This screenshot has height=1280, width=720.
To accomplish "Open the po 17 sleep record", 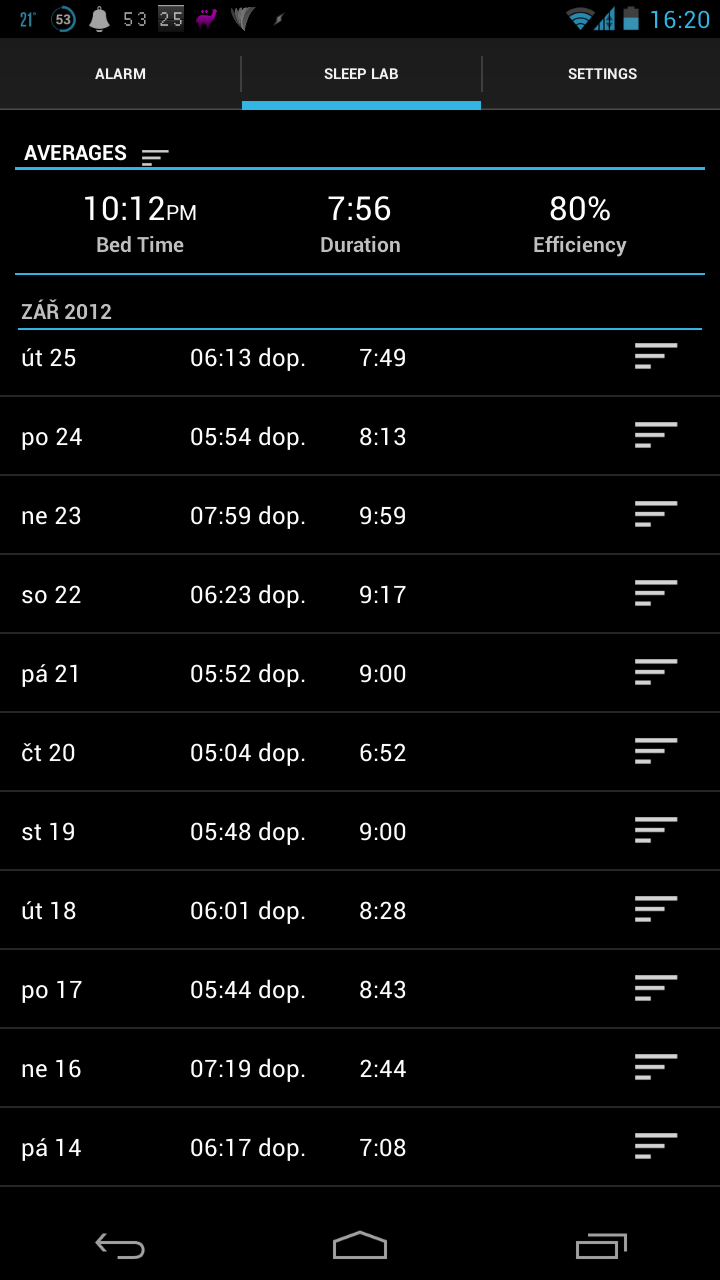I will pyautogui.click(x=360, y=990).
